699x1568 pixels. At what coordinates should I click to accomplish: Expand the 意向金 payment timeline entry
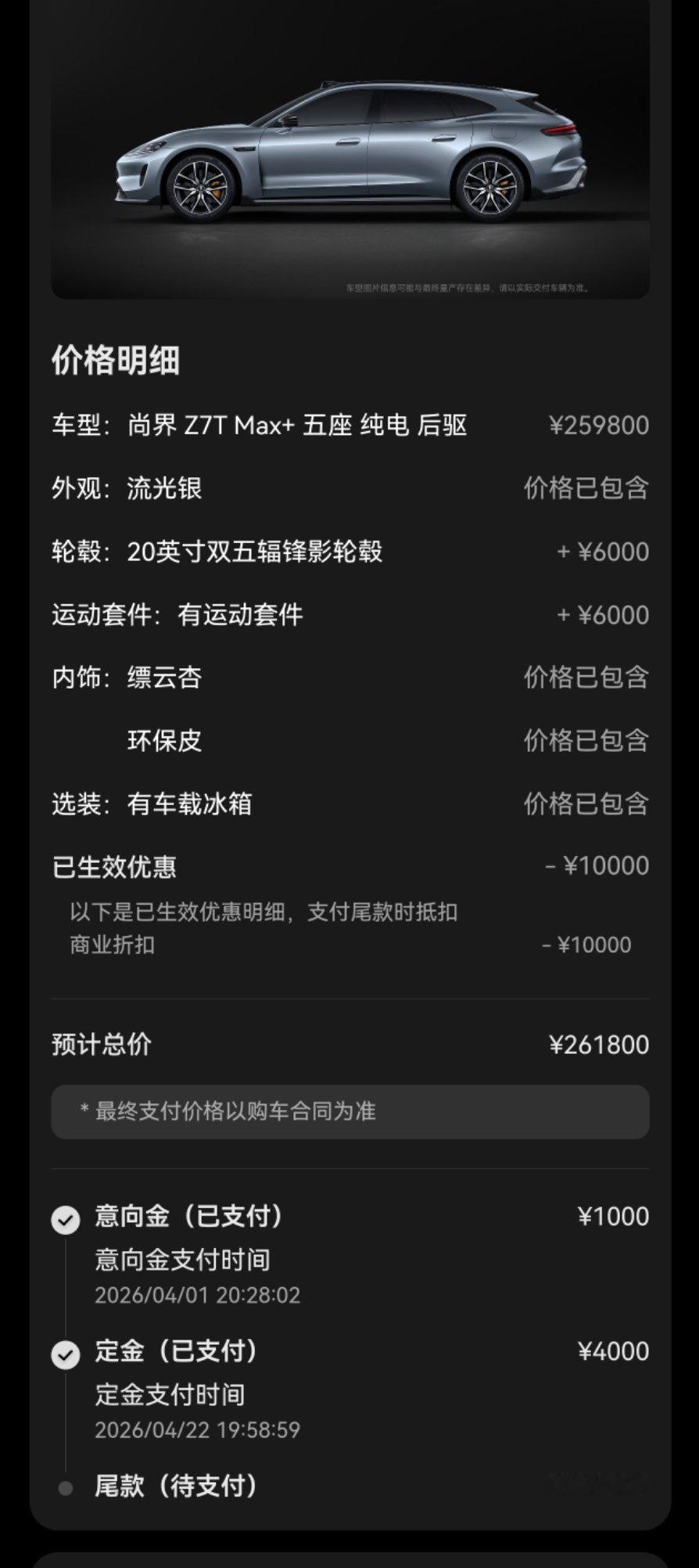pos(349,1217)
